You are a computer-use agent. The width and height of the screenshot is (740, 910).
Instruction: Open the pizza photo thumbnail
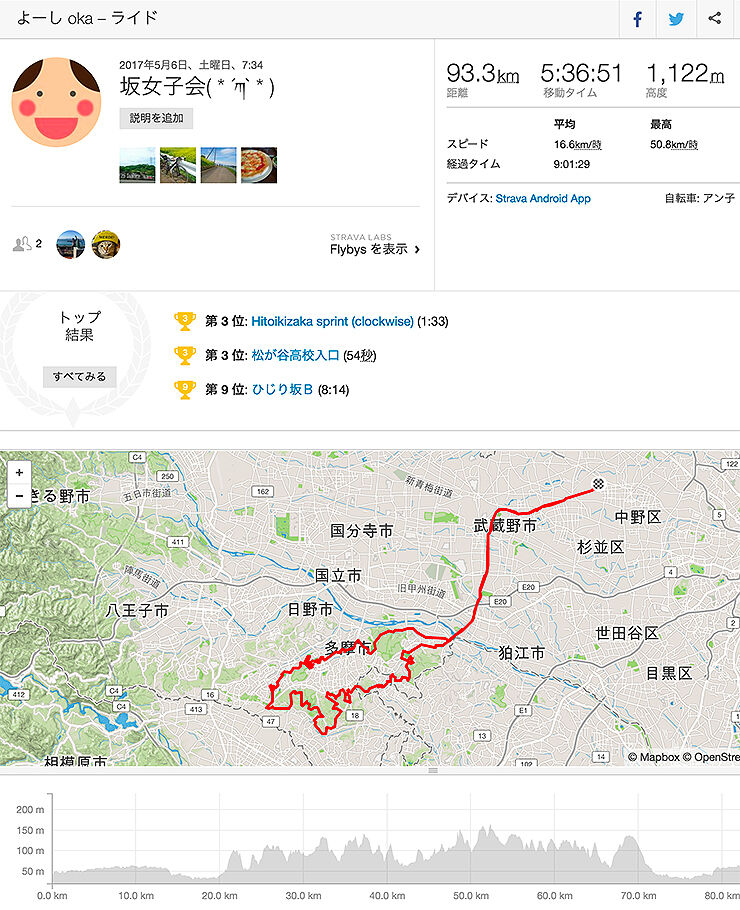(x=258, y=165)
